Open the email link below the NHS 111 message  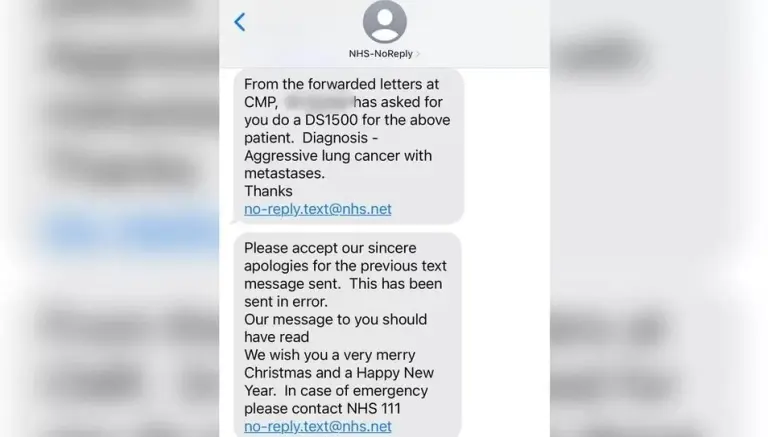click(317, 426)
